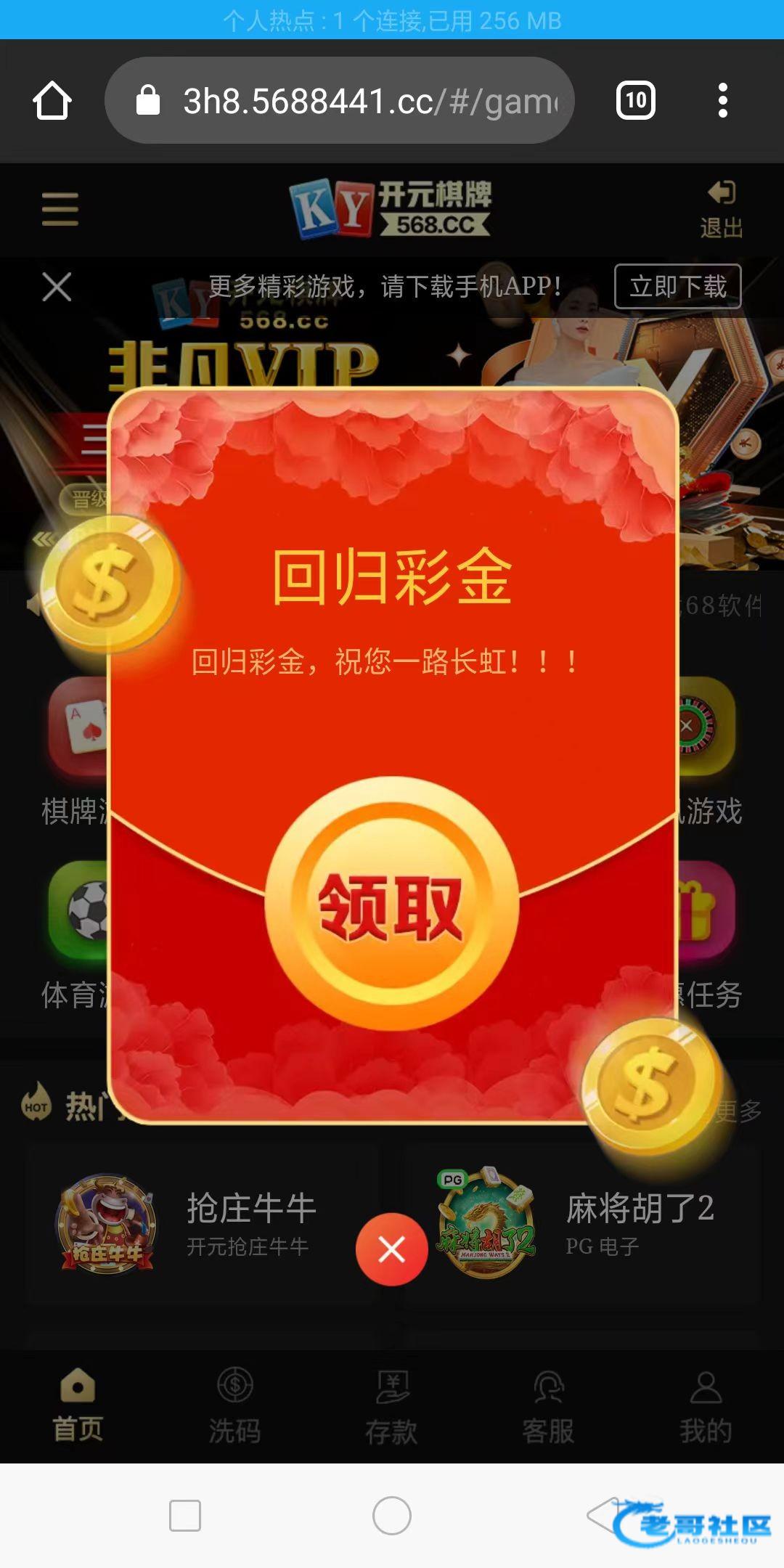Open the 抢庄牛牛 game card
The height and width of the screenshot is (1568, 784).
tap(200, 1225)
